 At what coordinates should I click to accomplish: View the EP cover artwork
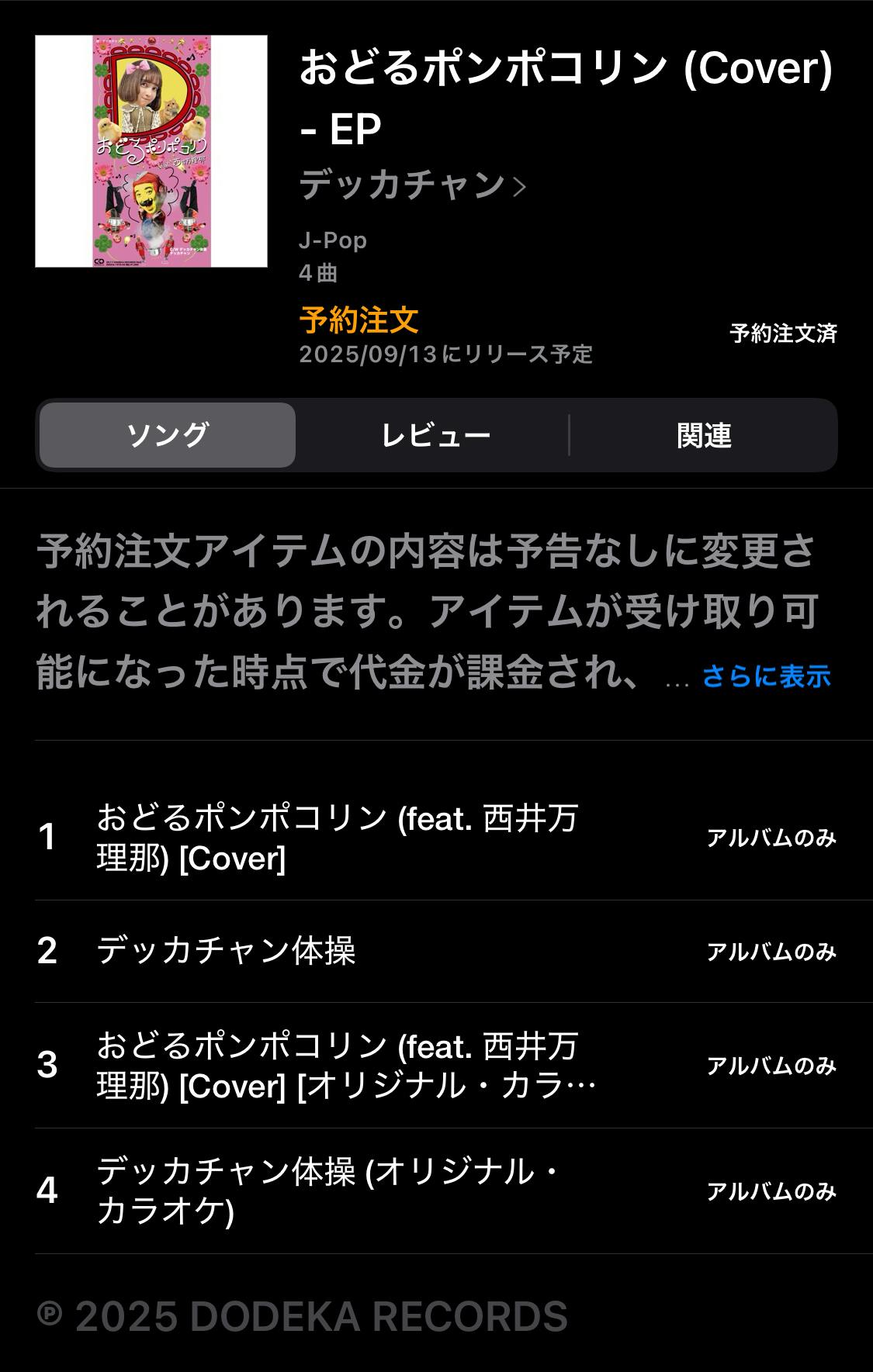pyautogui.click(x=151, y=151)
